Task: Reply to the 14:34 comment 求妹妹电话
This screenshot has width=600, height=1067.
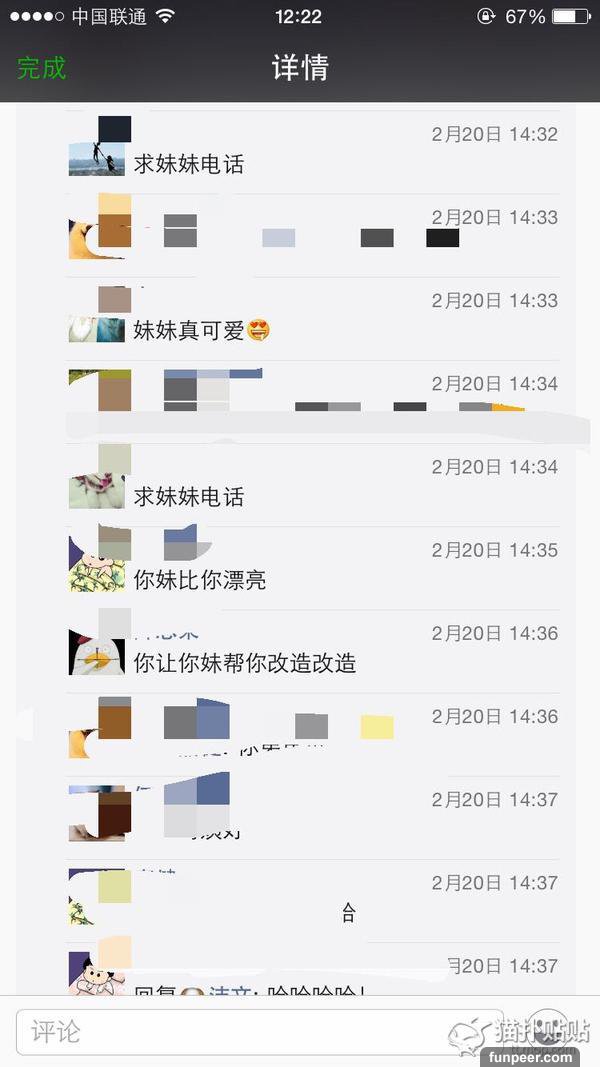Action: coord(189,496)
